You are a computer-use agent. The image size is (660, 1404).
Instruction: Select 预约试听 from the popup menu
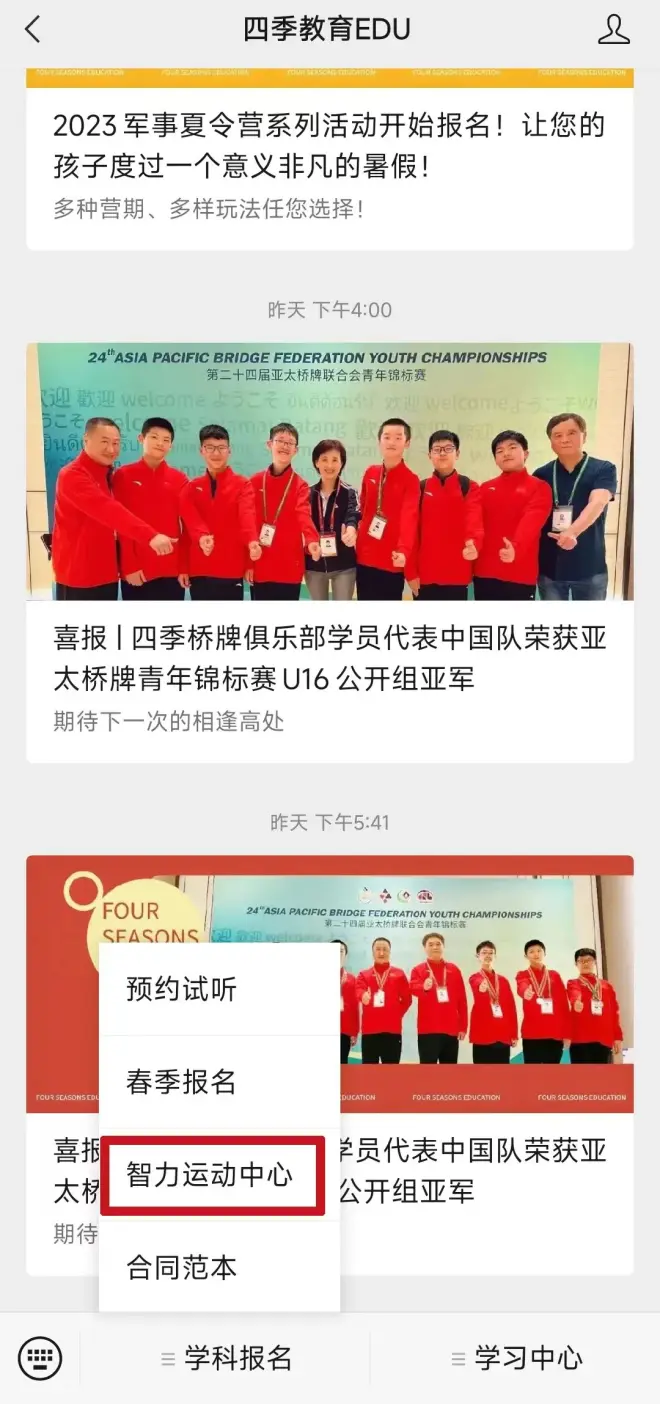pos(182,989)
